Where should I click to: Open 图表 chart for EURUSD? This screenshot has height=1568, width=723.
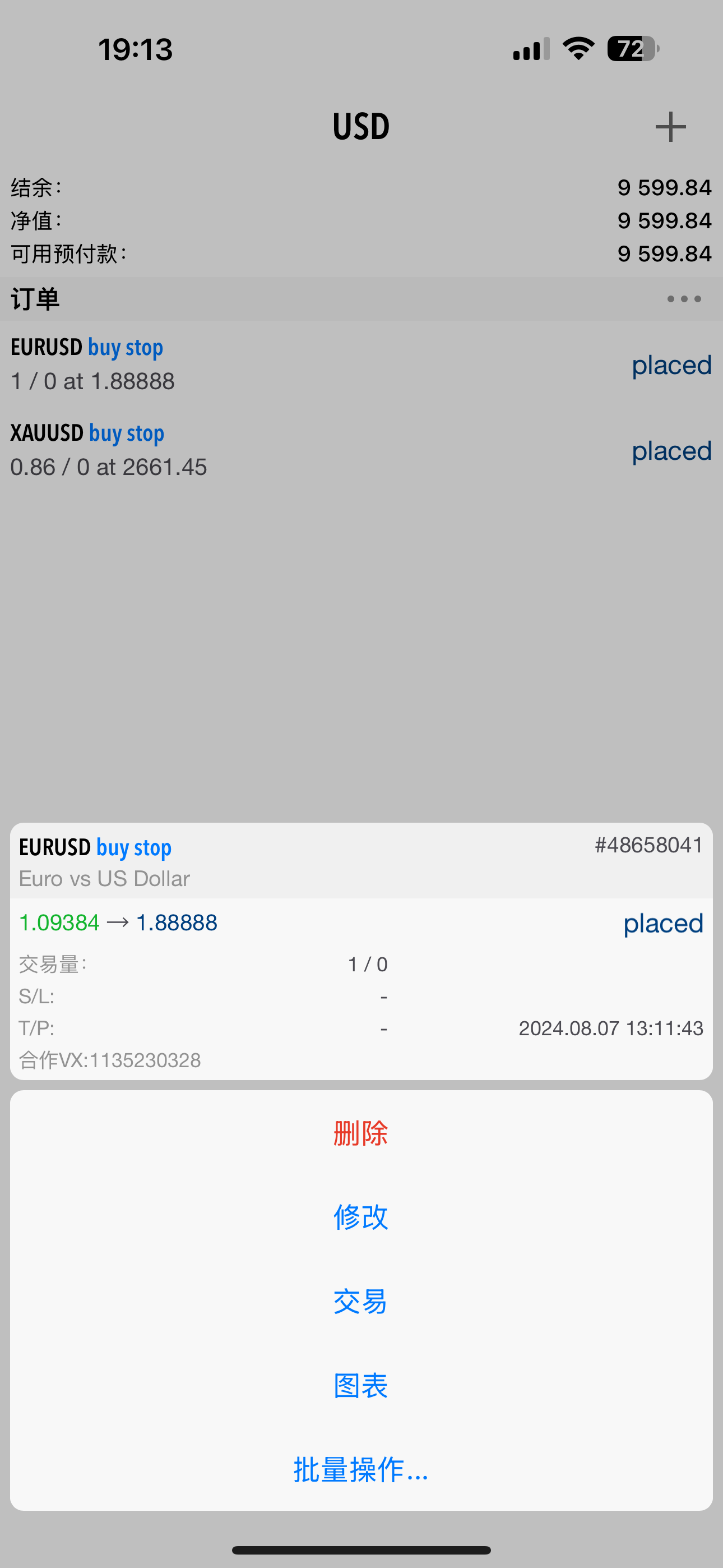click(x=361, y=1385)
